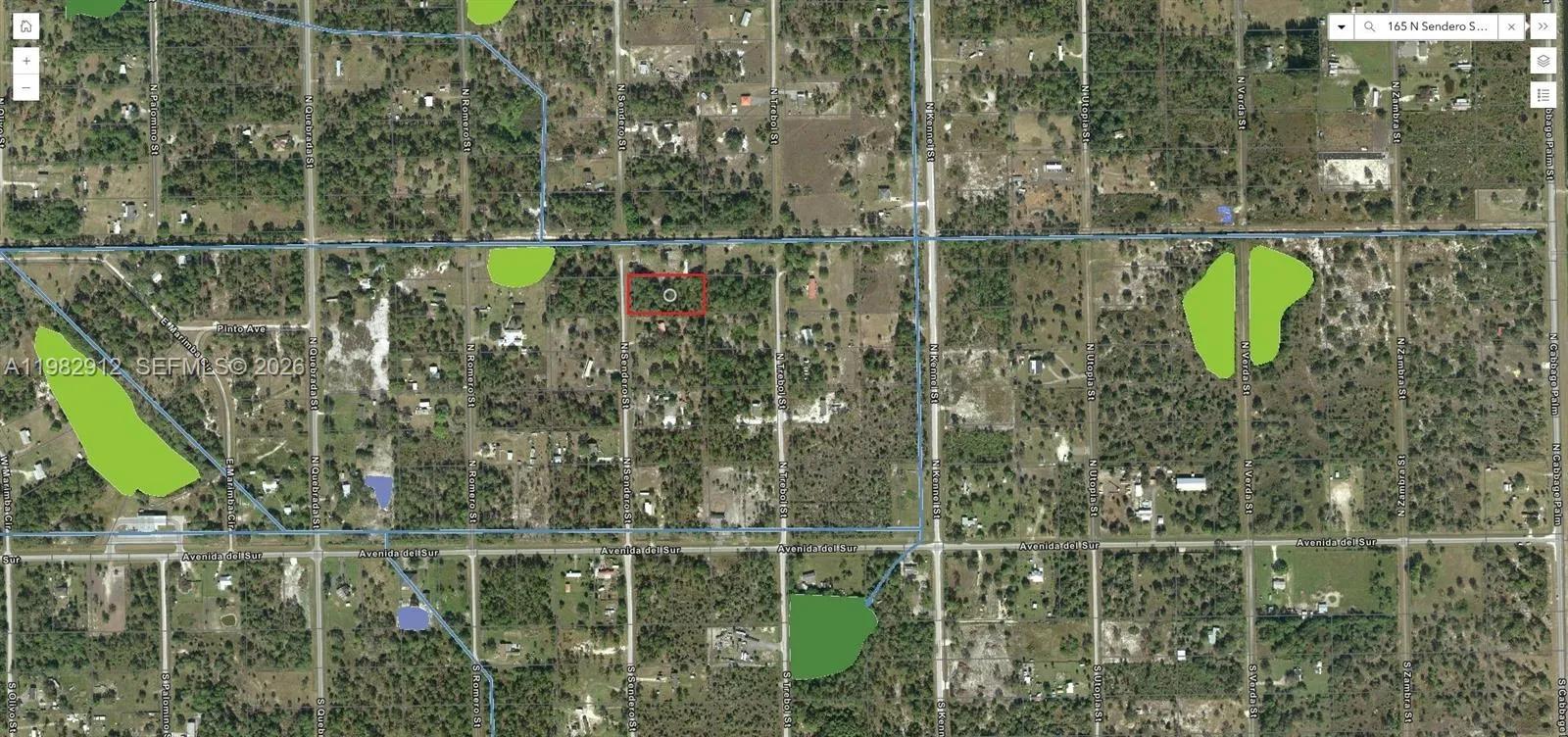Clear the search address text
This screenshot has width=1568, height=737.
(x=1511, y=26)
